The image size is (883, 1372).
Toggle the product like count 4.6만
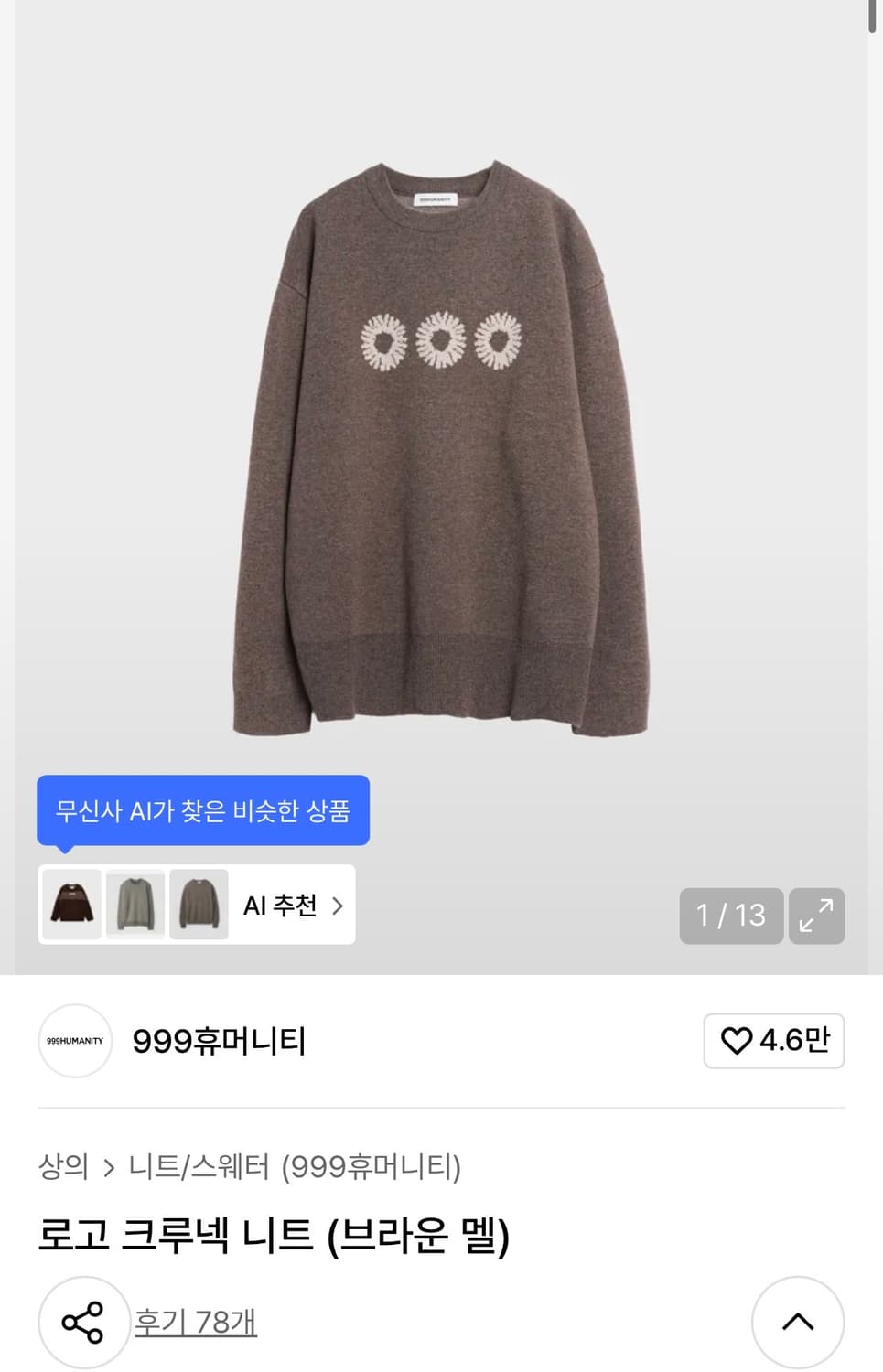pyautogui.click(x=773, y=1041)
